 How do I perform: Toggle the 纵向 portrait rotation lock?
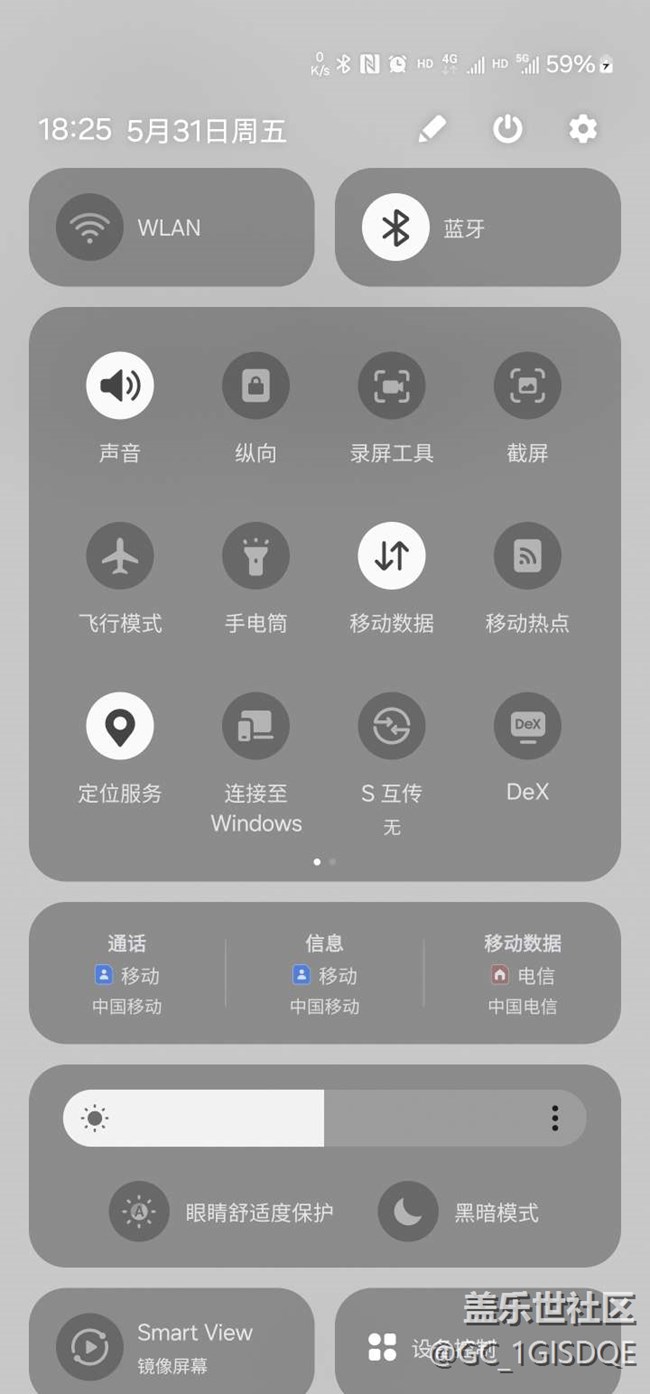(256, 386)
